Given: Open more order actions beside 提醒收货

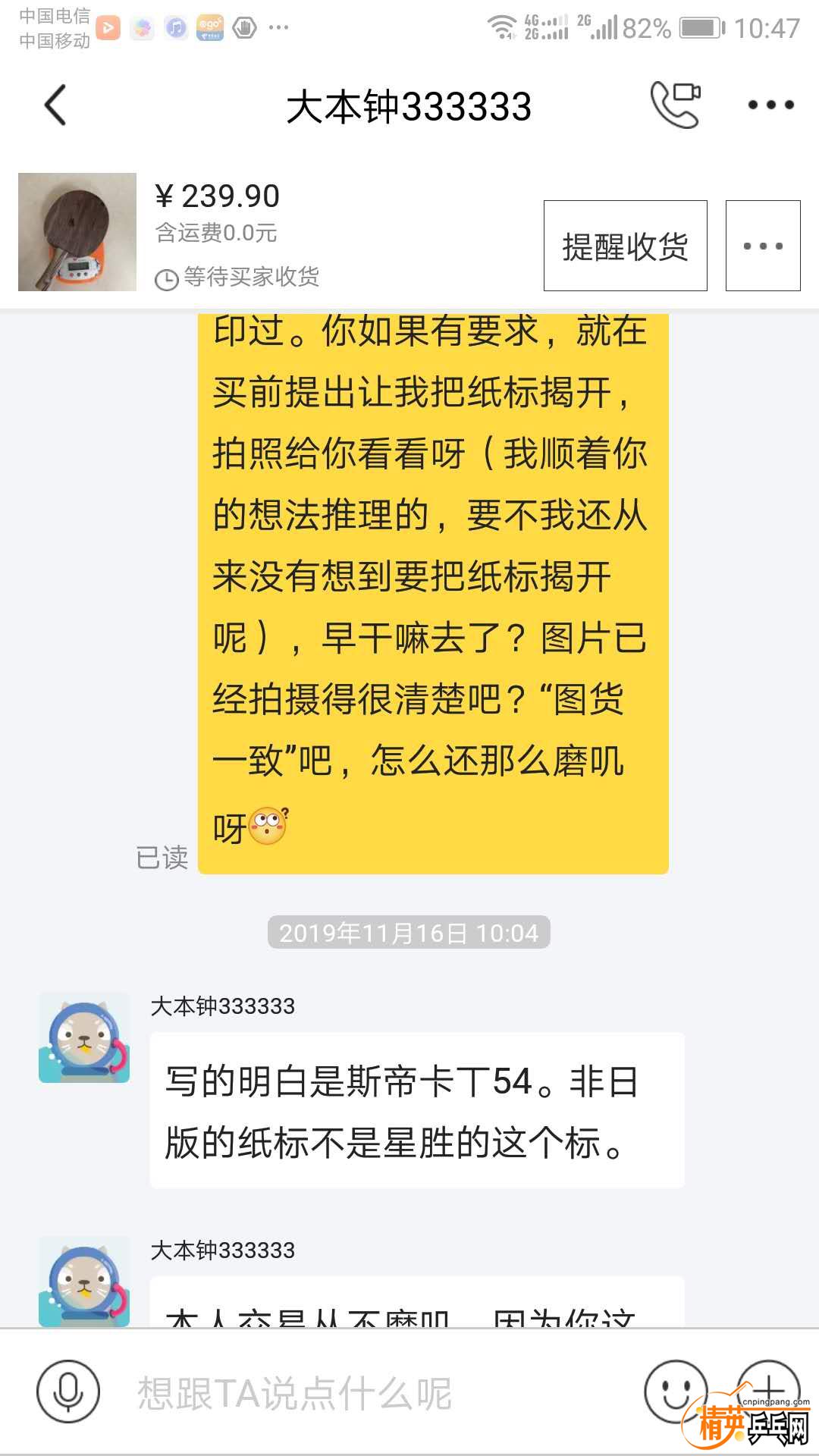Looking at the screenshot, I should click(763, 246).
